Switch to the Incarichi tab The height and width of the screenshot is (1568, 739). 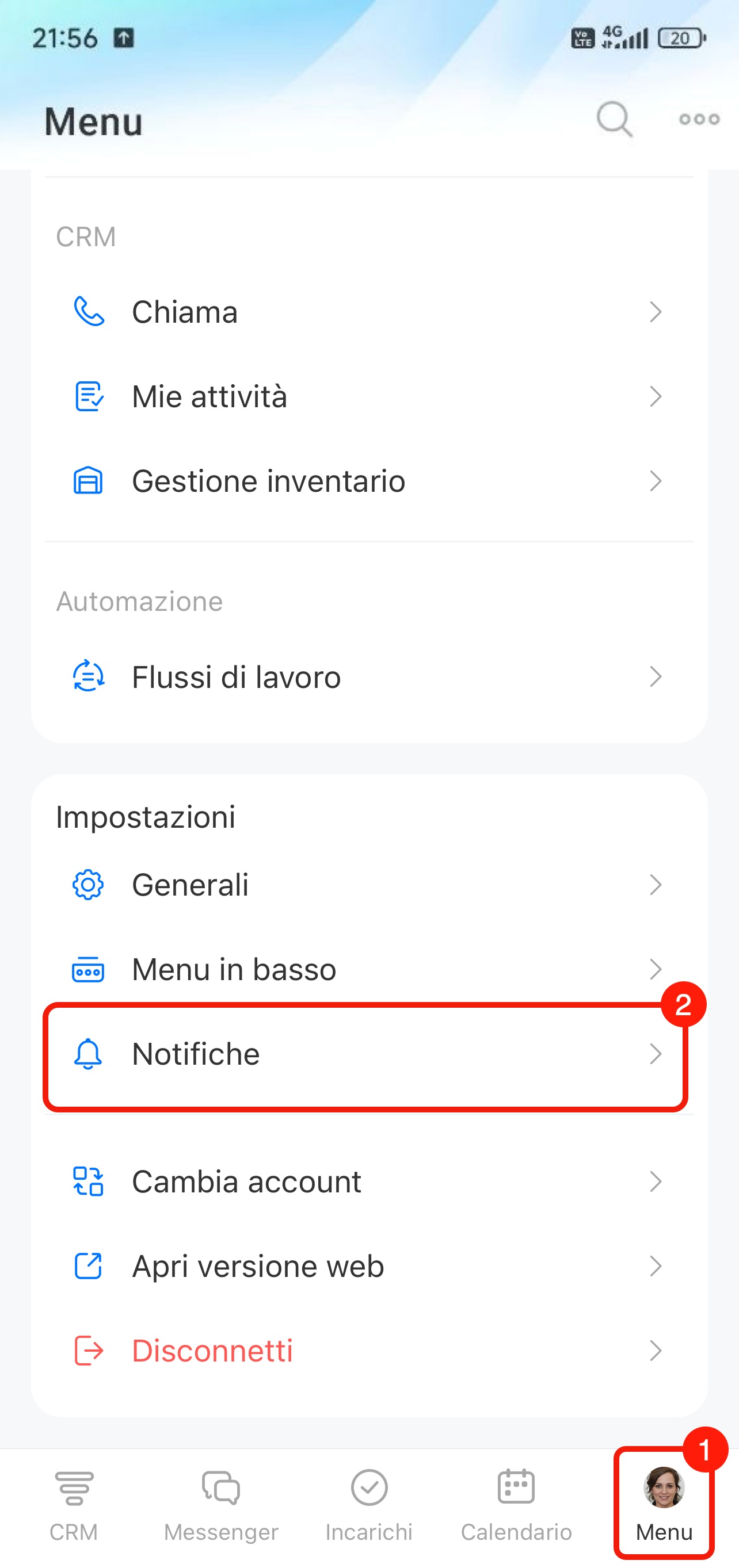pyautogui.click(x=369, y=1504)
